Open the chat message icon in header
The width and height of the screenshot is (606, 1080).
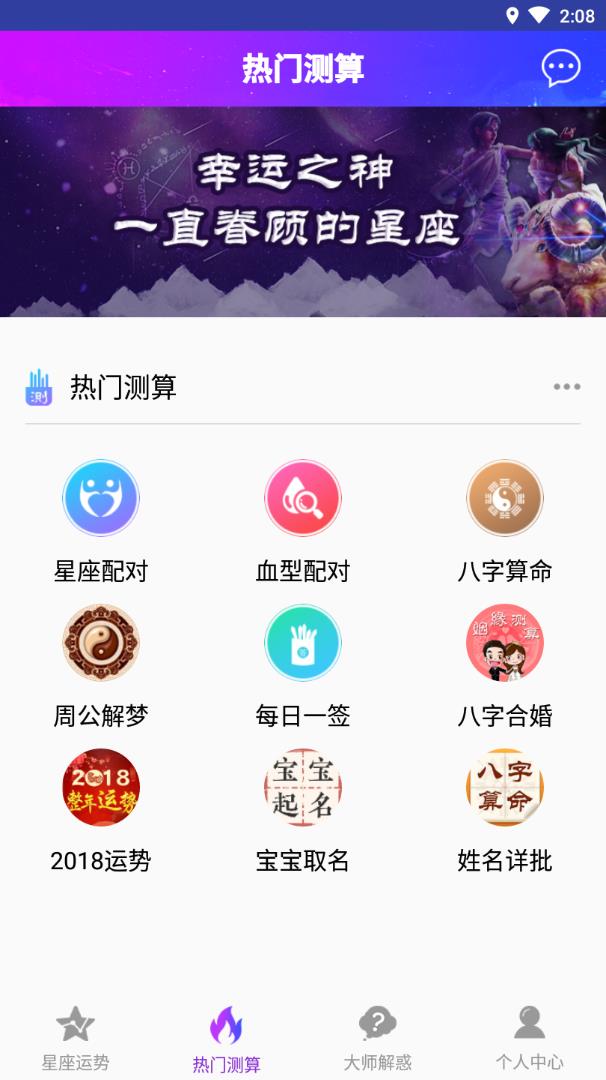(560, 68)
